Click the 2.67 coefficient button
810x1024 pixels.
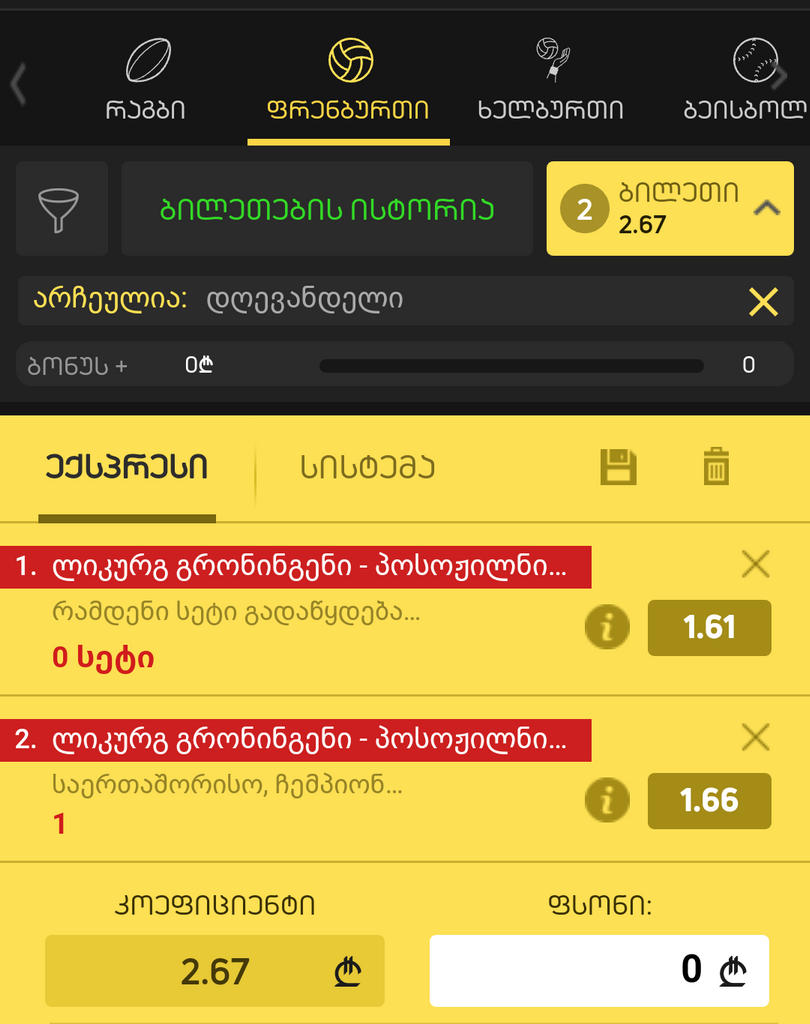pyautogui.click(x=214, y=970)
